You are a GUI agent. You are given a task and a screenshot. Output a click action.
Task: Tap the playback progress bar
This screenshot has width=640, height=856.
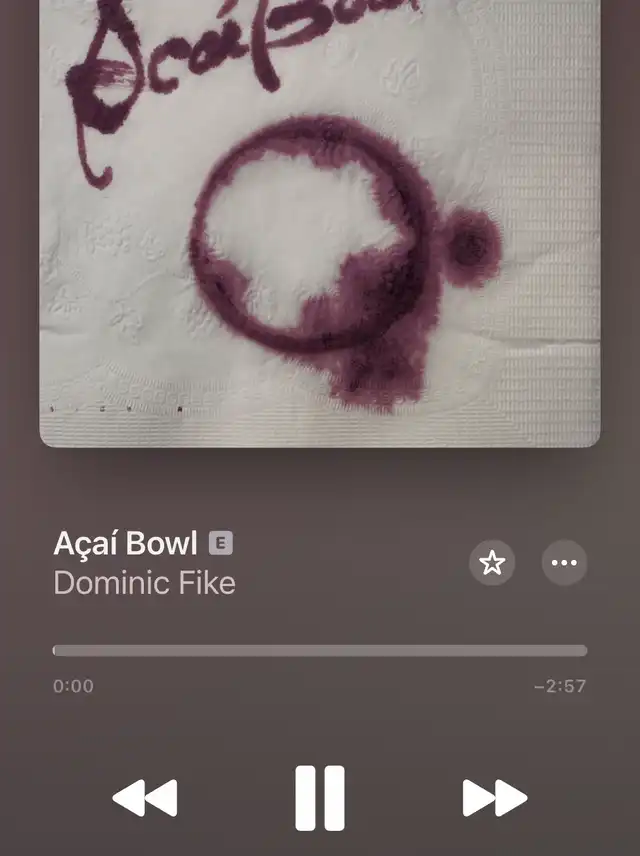(320, 651)
